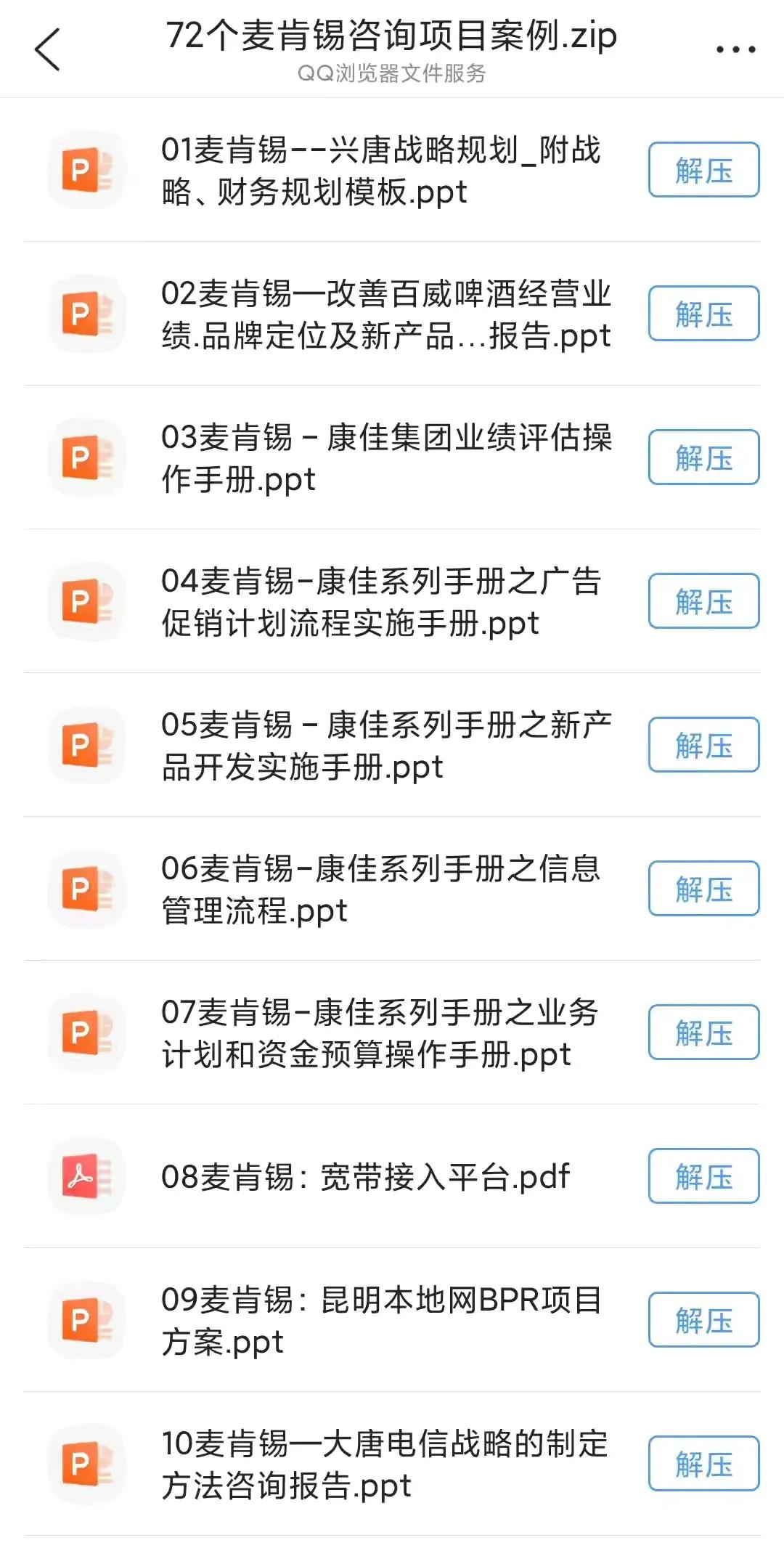
Task: Tap 解压 beside 03康佳集团业绩评估操作手册
Action: click(703, 457)
